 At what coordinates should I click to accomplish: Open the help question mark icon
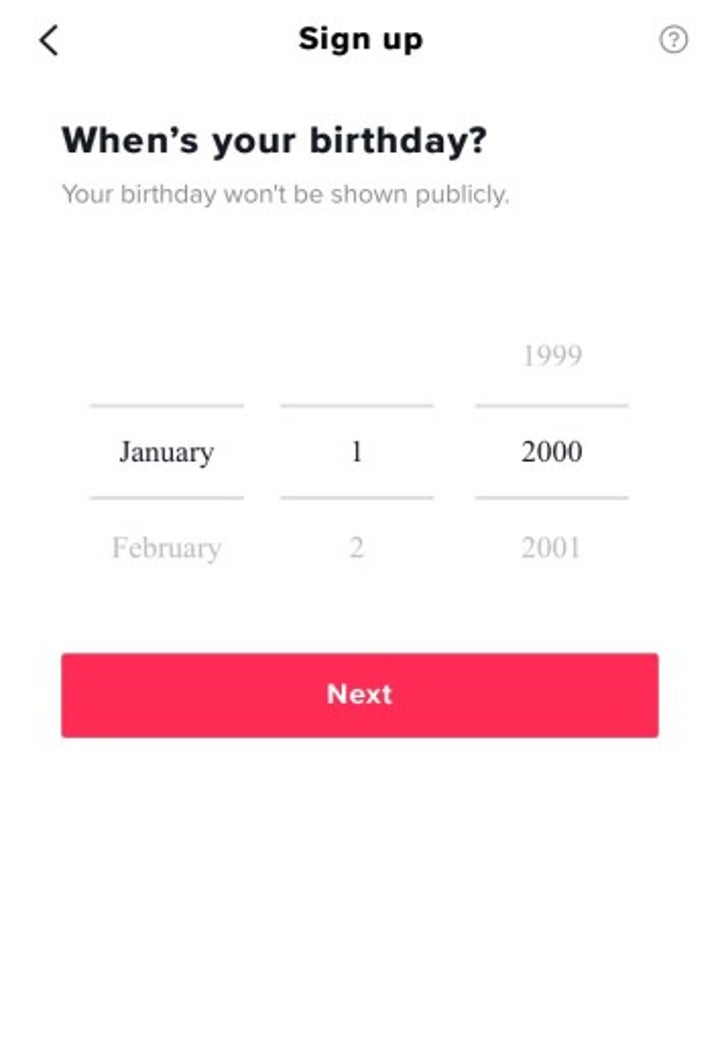coord(674,40)
